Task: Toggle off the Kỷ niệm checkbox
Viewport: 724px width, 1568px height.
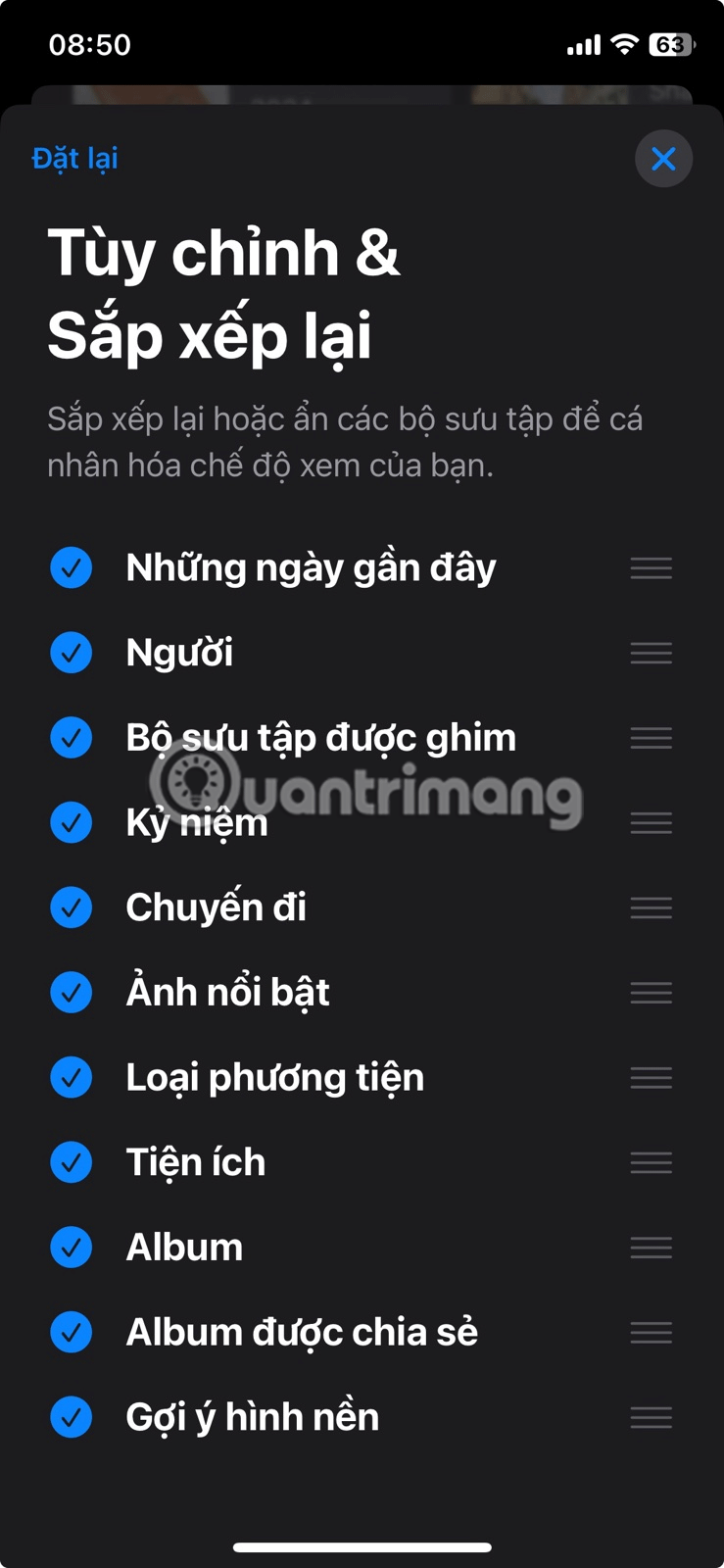Action: point(71,823)
